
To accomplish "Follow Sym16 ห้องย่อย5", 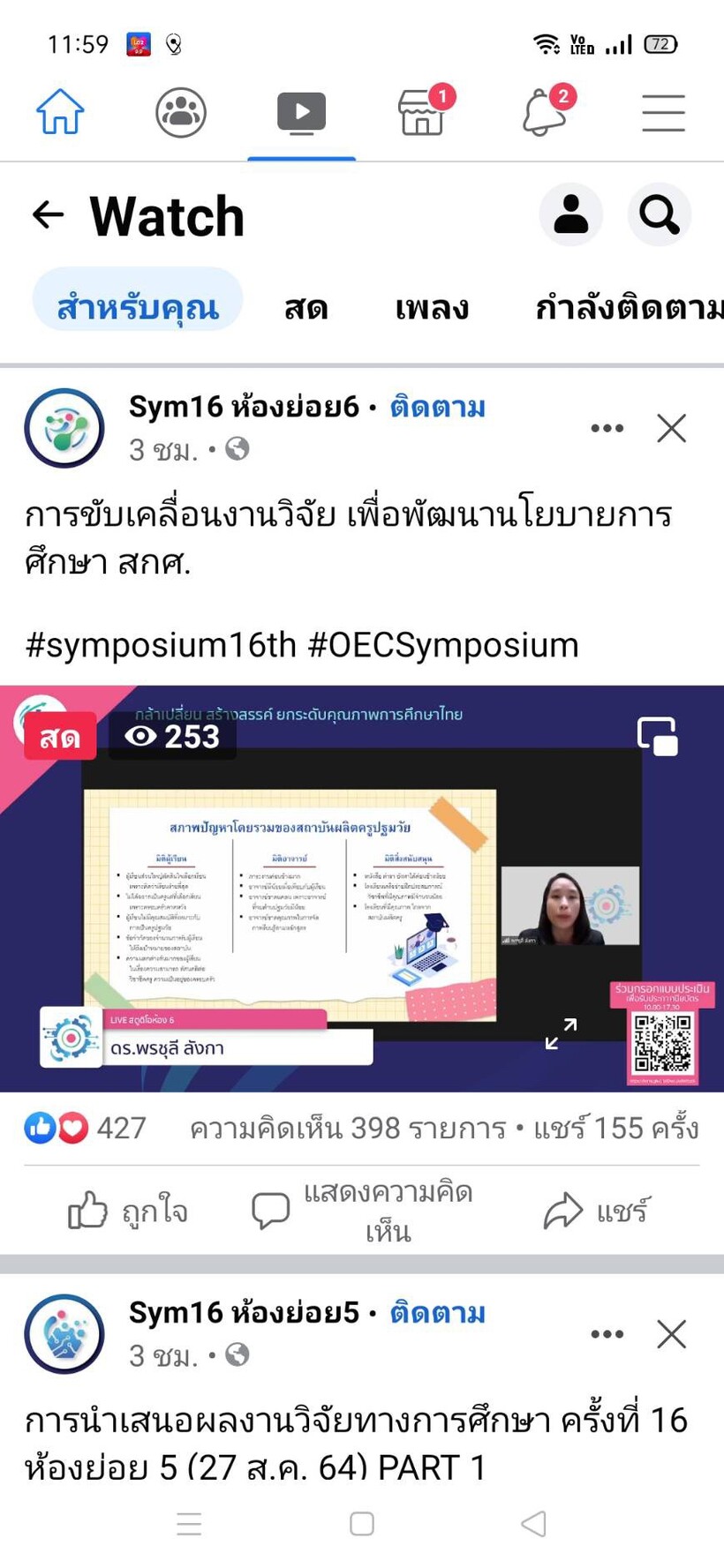I will coord(438,1313).
